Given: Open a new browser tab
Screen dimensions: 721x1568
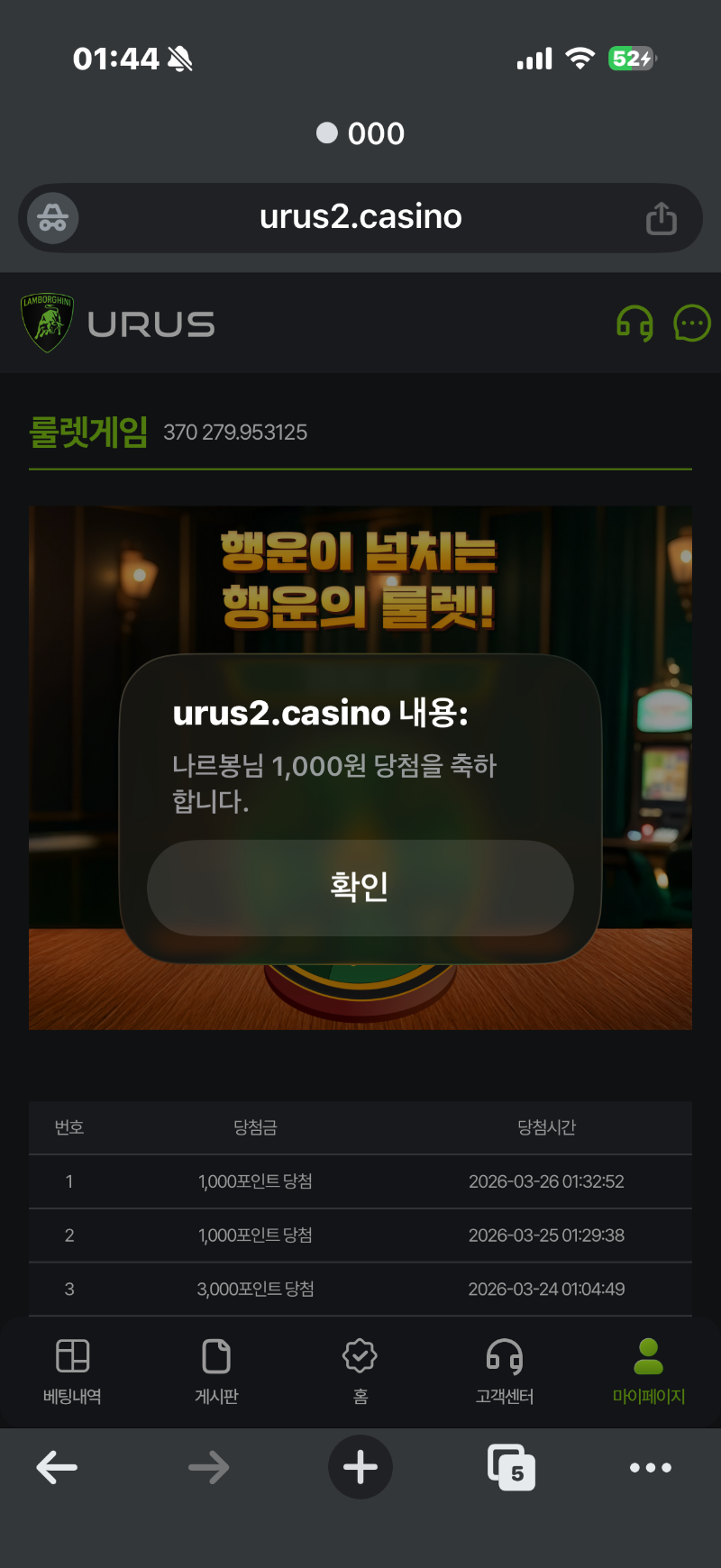Looking at the screenshot, I should pyautogui.click(x=360, y=1468).
